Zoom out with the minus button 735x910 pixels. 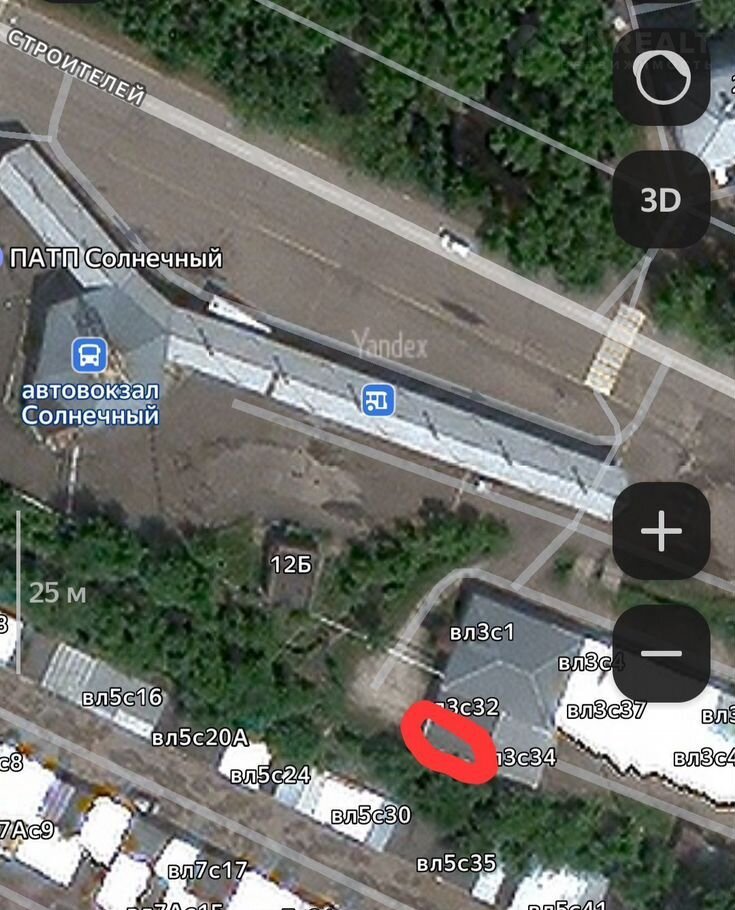[661, 655]
